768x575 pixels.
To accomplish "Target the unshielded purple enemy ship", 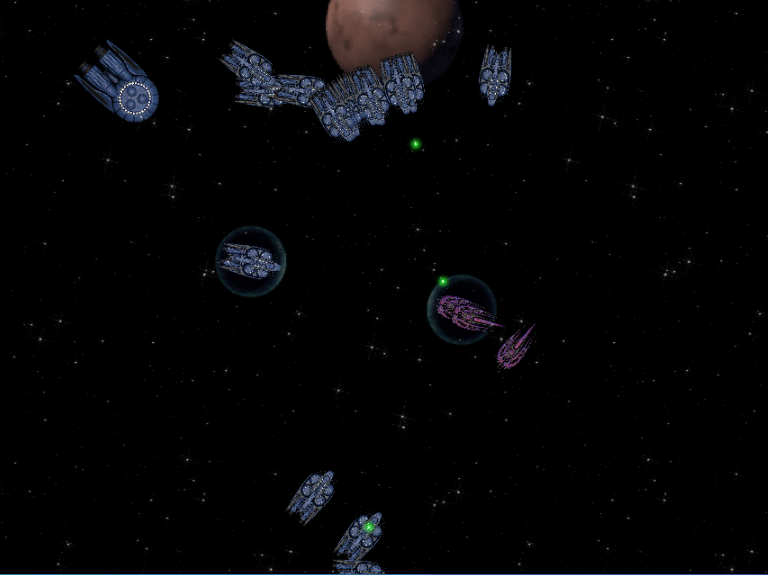I will pos(516,345).
